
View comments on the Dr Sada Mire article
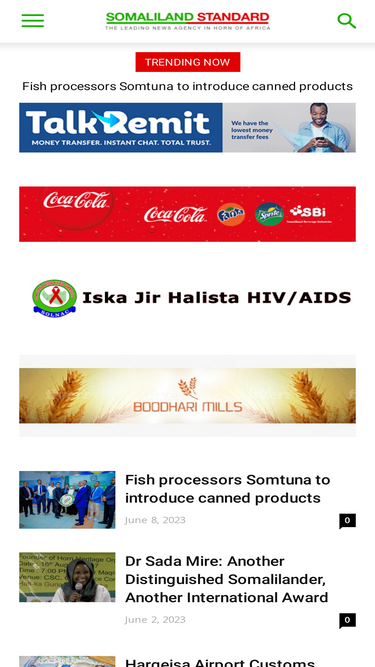[x=347, y=621]
